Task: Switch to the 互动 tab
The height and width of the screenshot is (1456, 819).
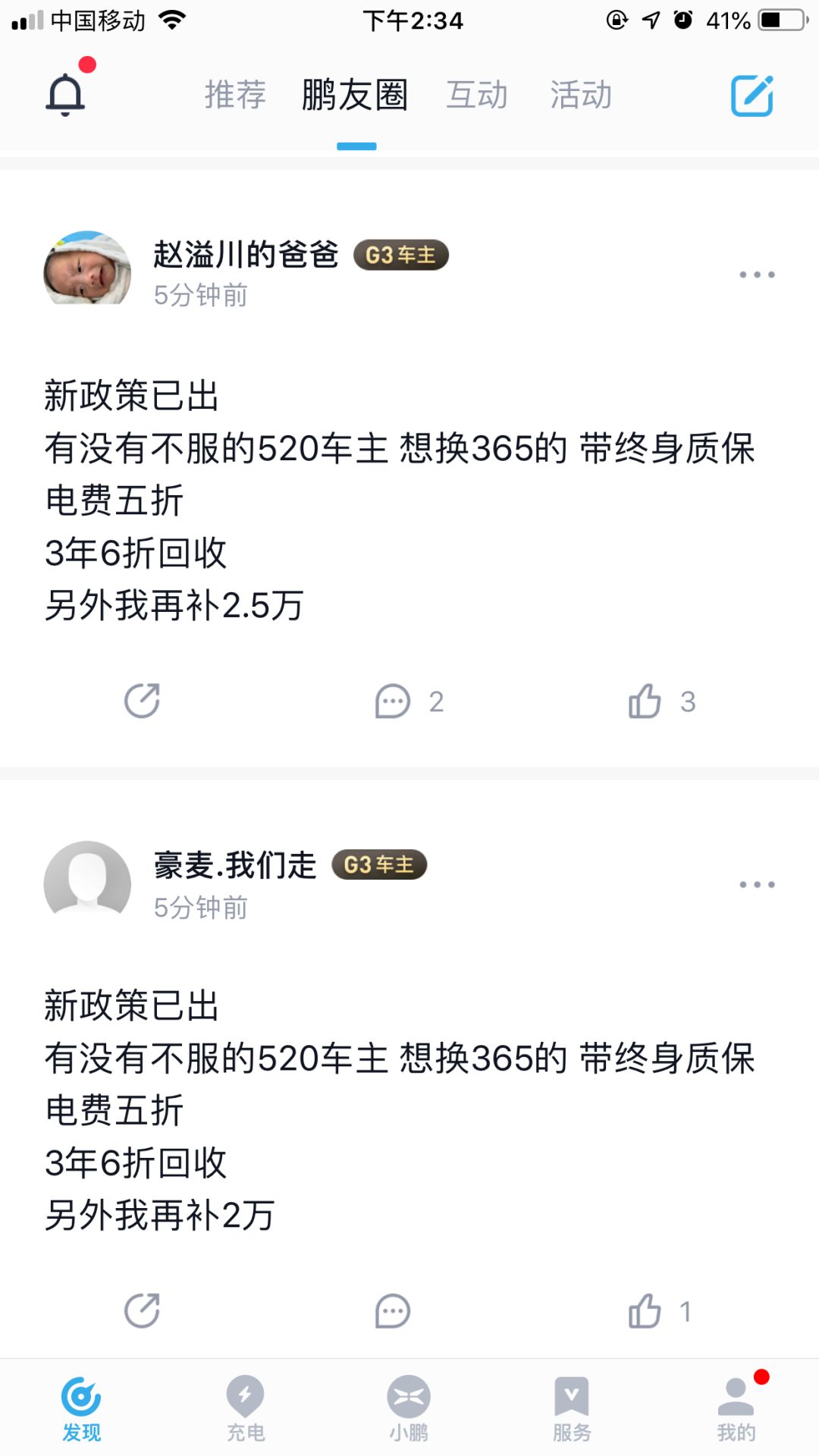Action: click(x=476, y=95)
